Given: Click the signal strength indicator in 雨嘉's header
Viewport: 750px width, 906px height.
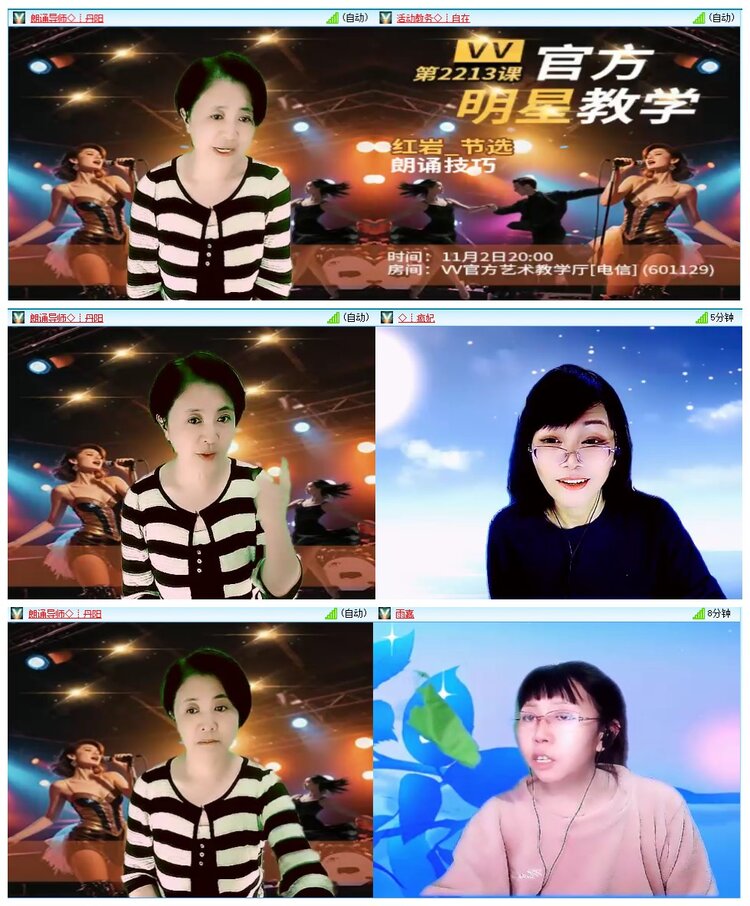Looking at the screenshot, I should pos(700,612).
